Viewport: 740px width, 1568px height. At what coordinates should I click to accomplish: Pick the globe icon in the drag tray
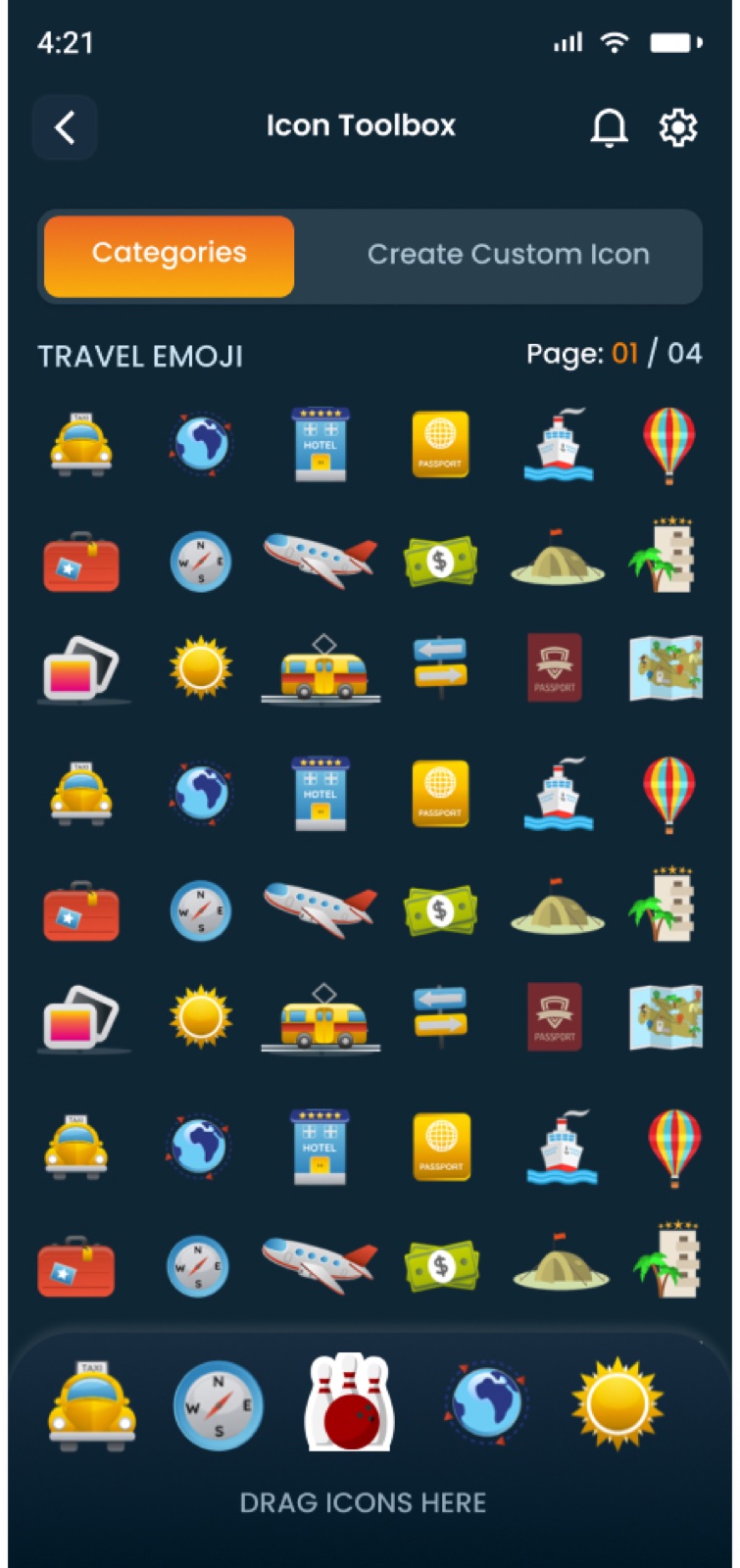tap(486, 1403)
